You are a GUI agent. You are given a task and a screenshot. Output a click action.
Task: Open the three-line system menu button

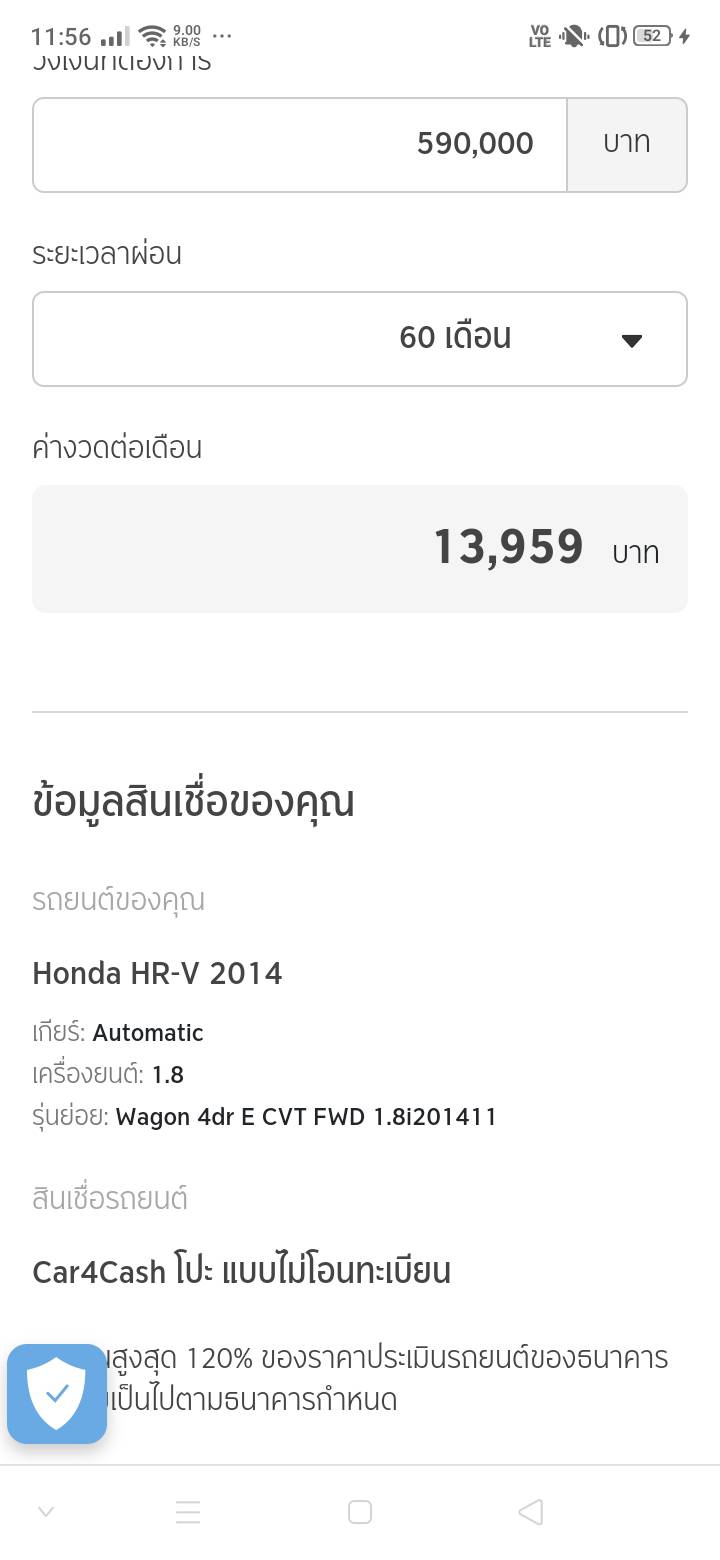[188, 1512]
